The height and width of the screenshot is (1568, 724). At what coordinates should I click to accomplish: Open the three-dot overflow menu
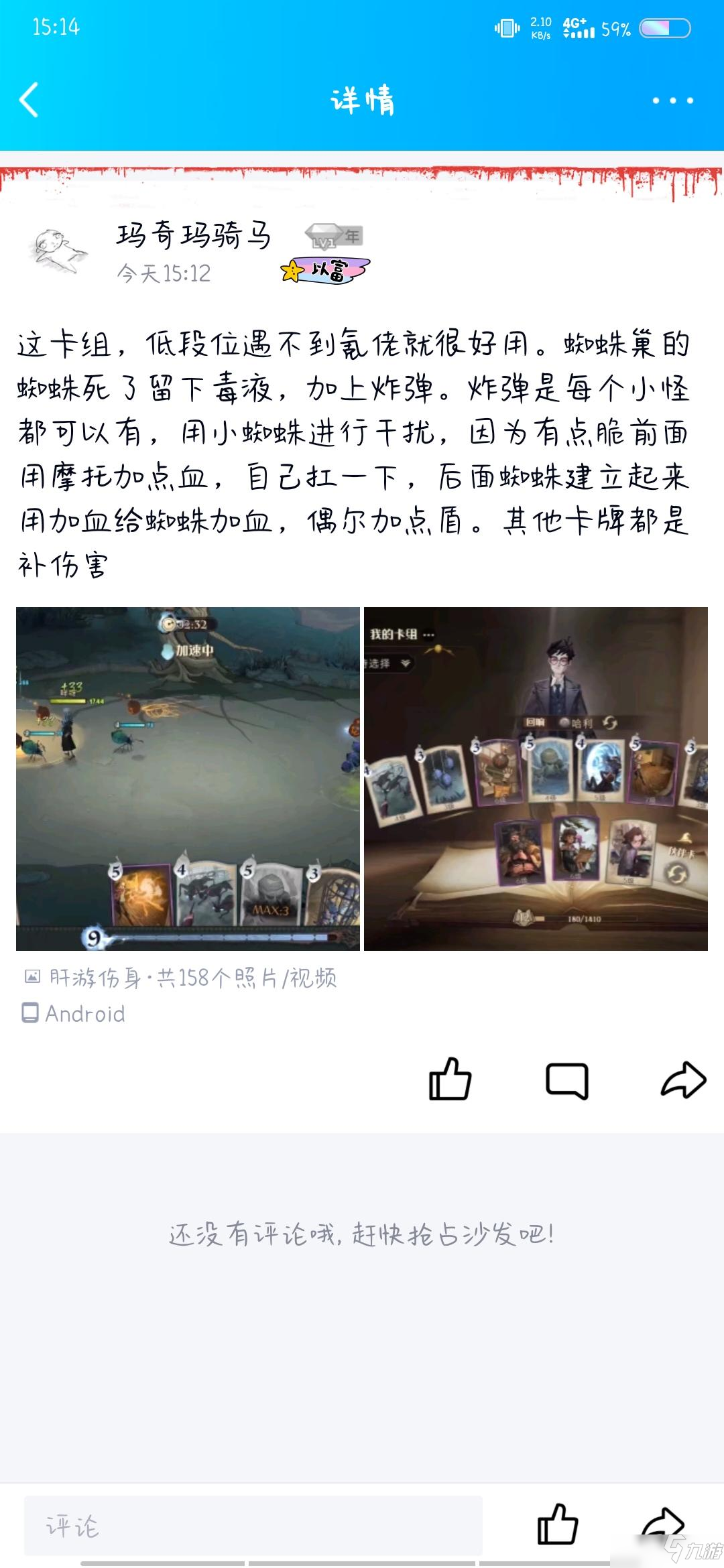(x=672, y=101)
